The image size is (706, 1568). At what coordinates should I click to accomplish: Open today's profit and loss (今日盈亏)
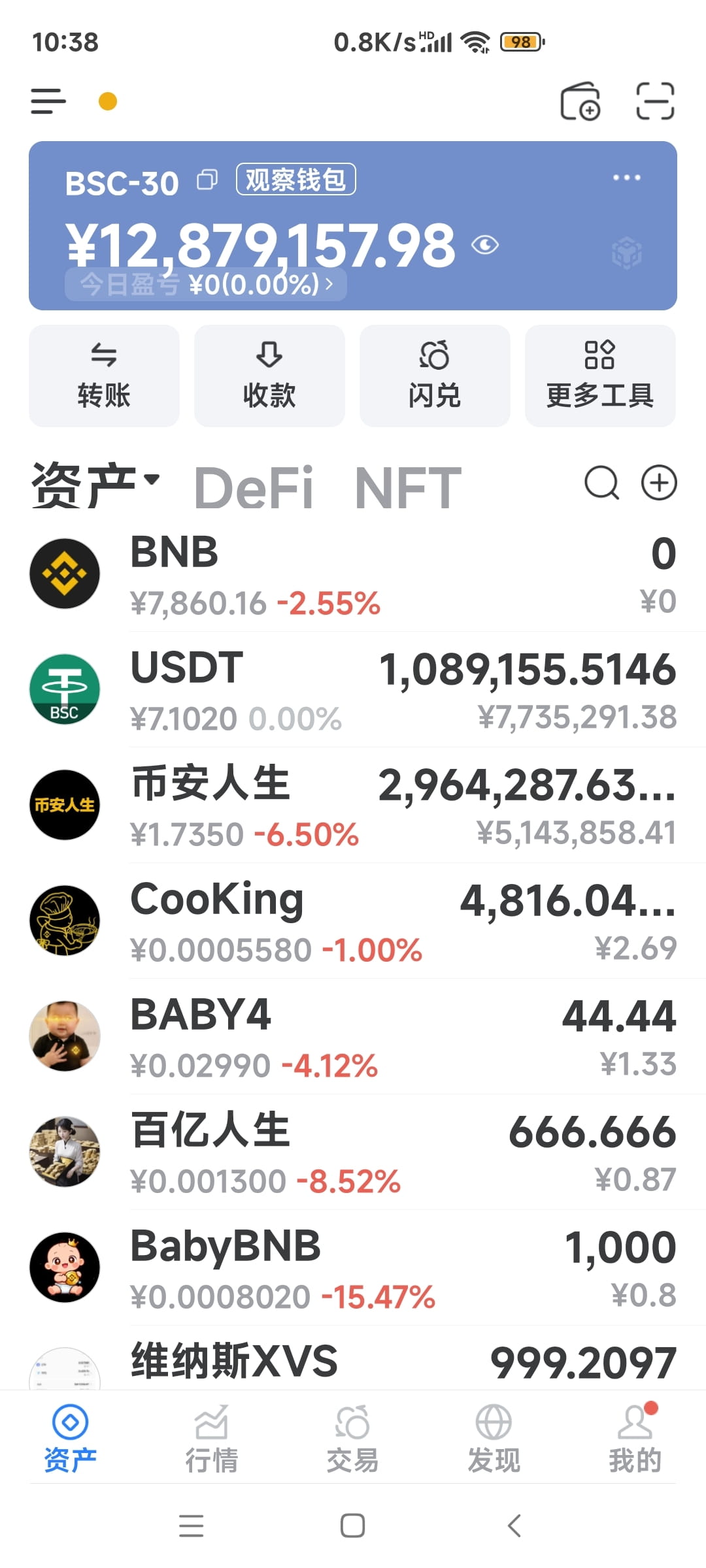[206, 285]
